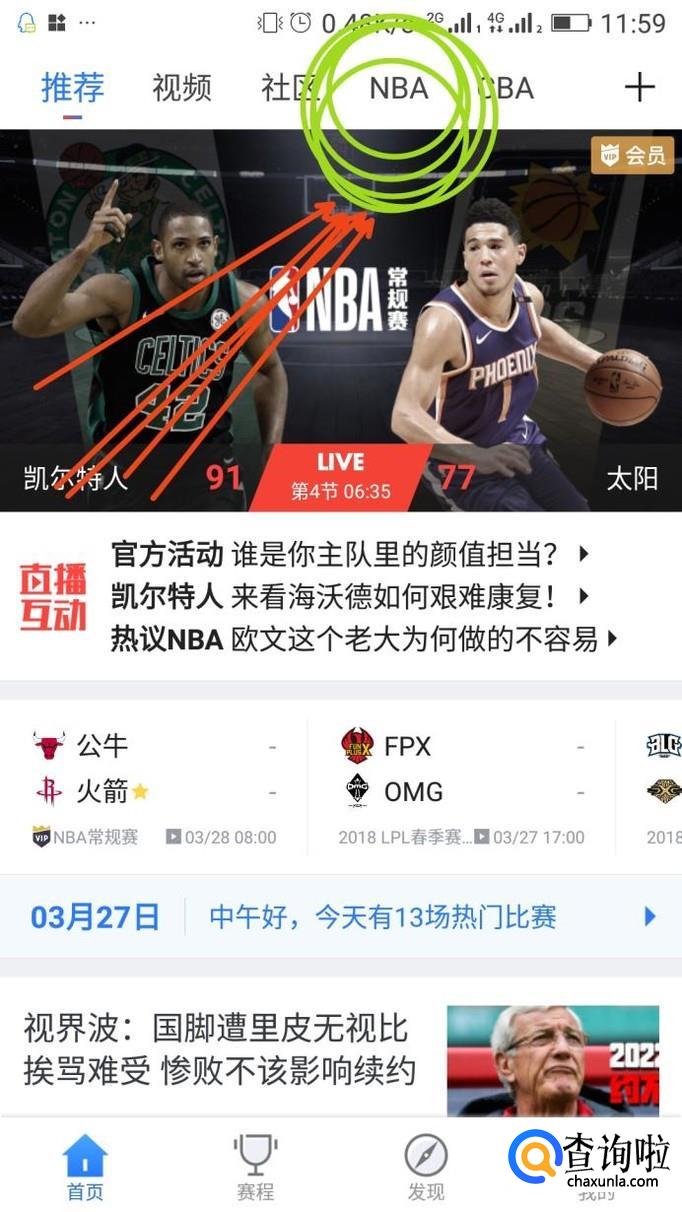The height and width of the screenshot is (1212, 682).
Task: Tap the 会员 VIP badge
Action: pos(633,155)
